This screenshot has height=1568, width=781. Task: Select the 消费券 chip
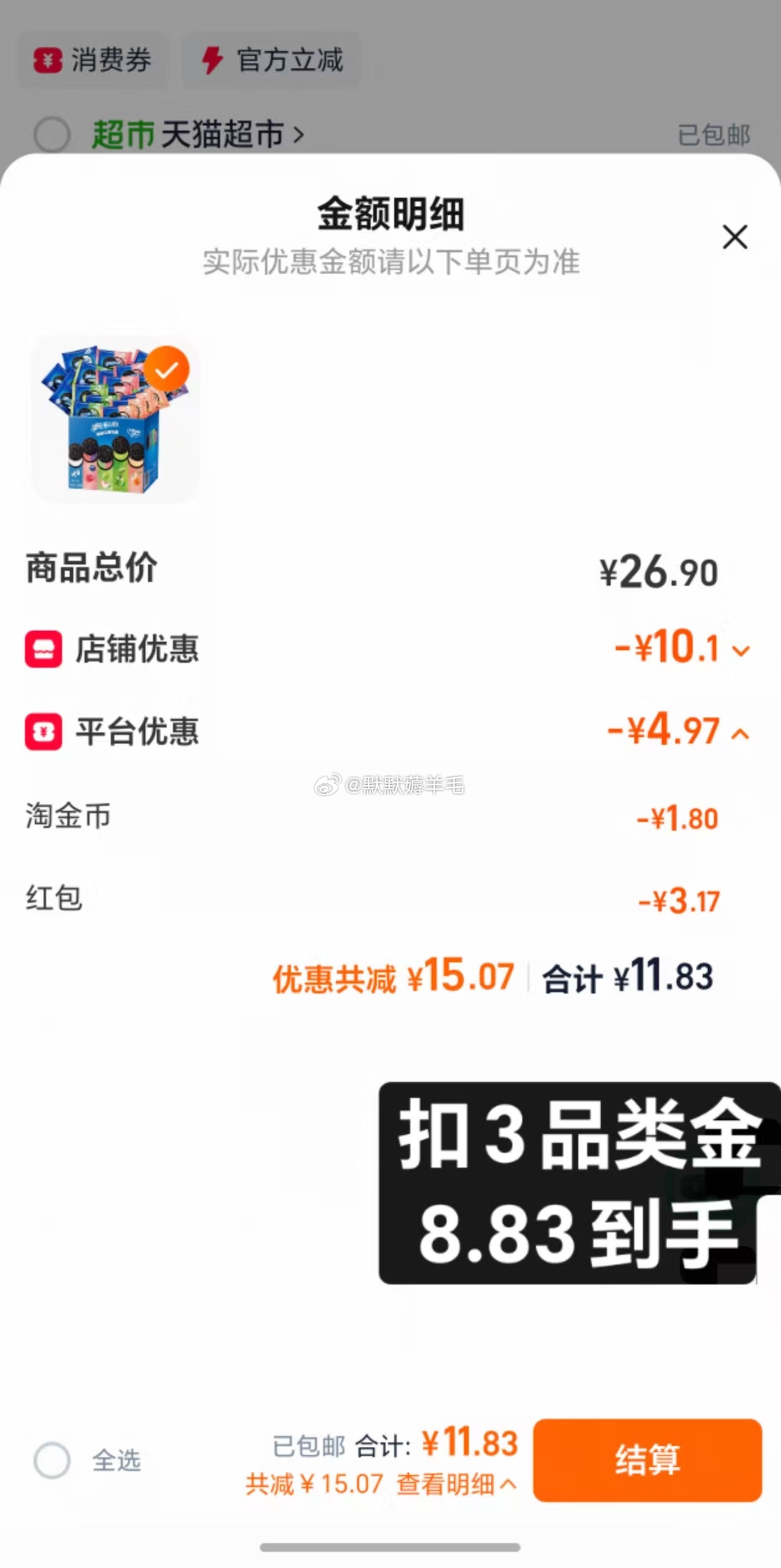93,60
